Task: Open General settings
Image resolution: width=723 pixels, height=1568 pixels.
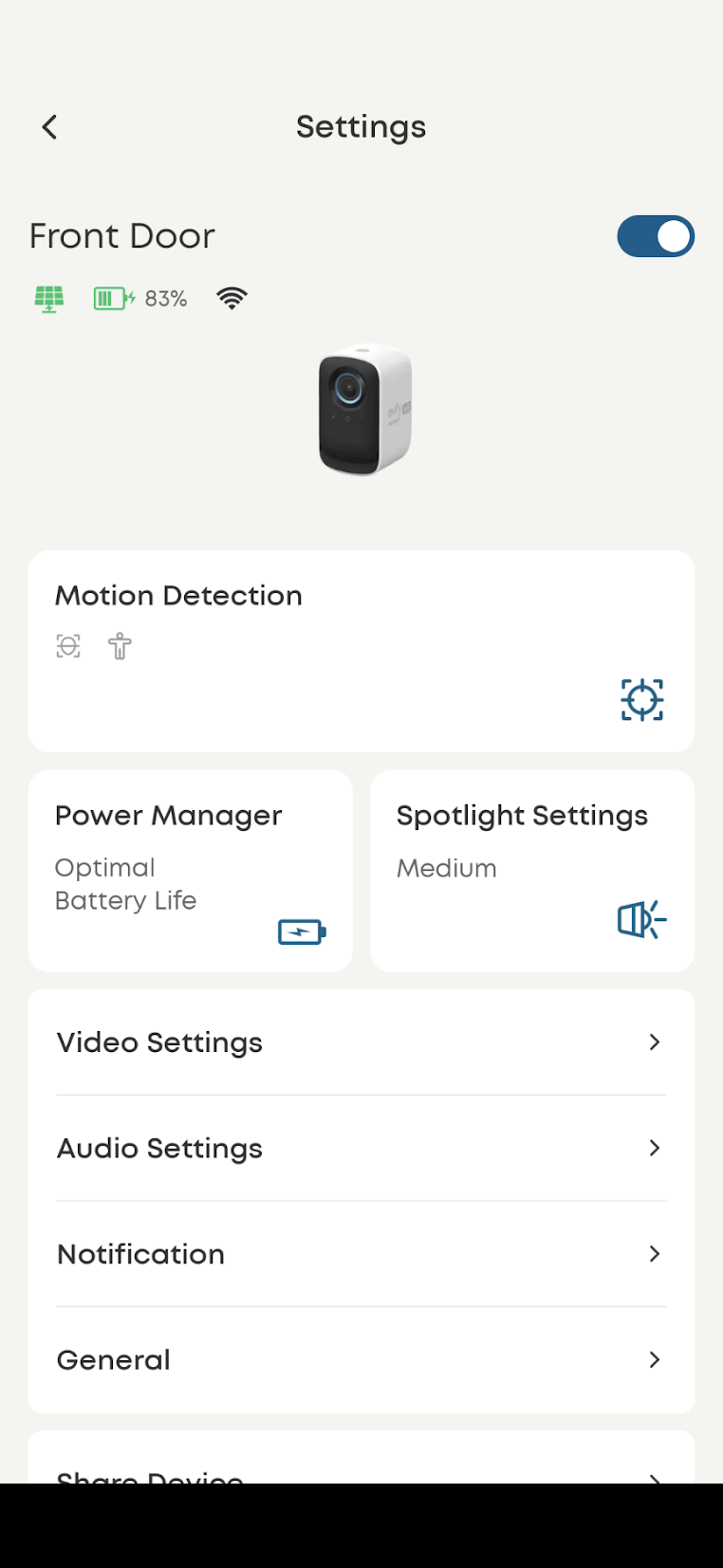Action: pyautogui.click(x=361, y=1359)
